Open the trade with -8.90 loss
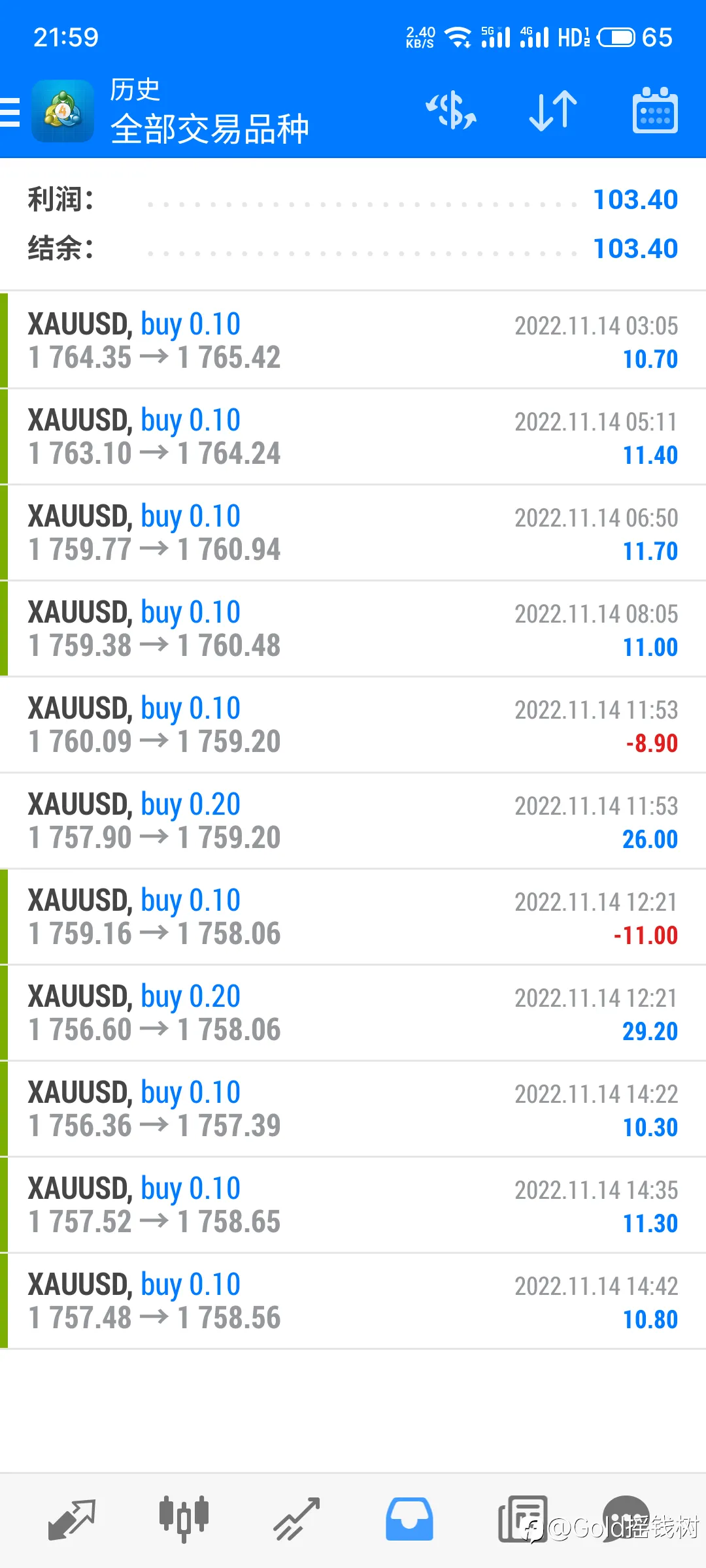 coord(353,725)
